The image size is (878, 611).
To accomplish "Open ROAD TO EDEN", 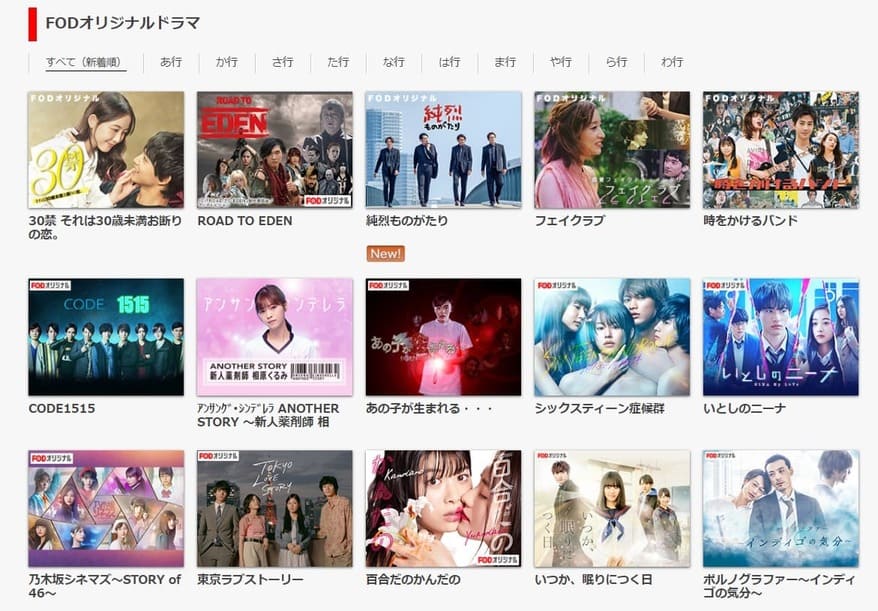I will (x=274, y=150).
